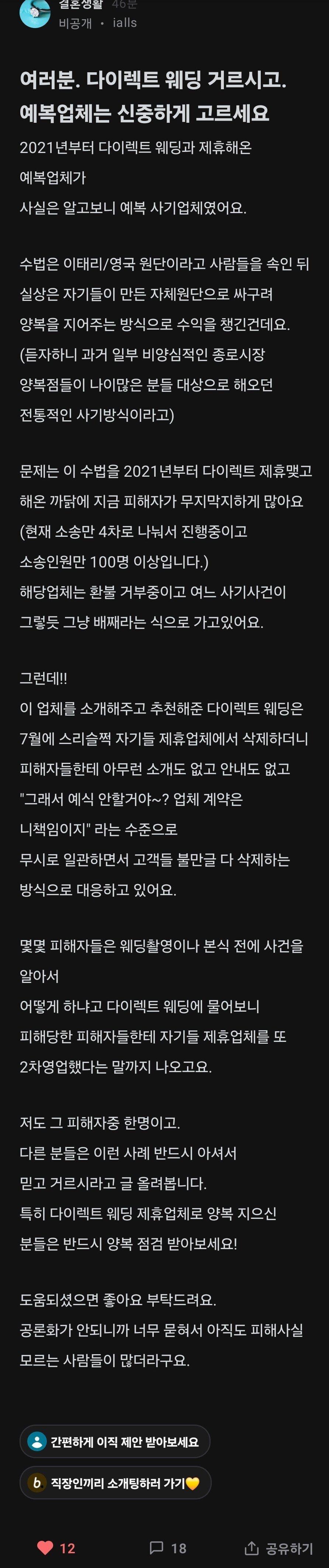Like this post with the heart
Viewport: 329px width, 1568px height.
coord(46,1547)
